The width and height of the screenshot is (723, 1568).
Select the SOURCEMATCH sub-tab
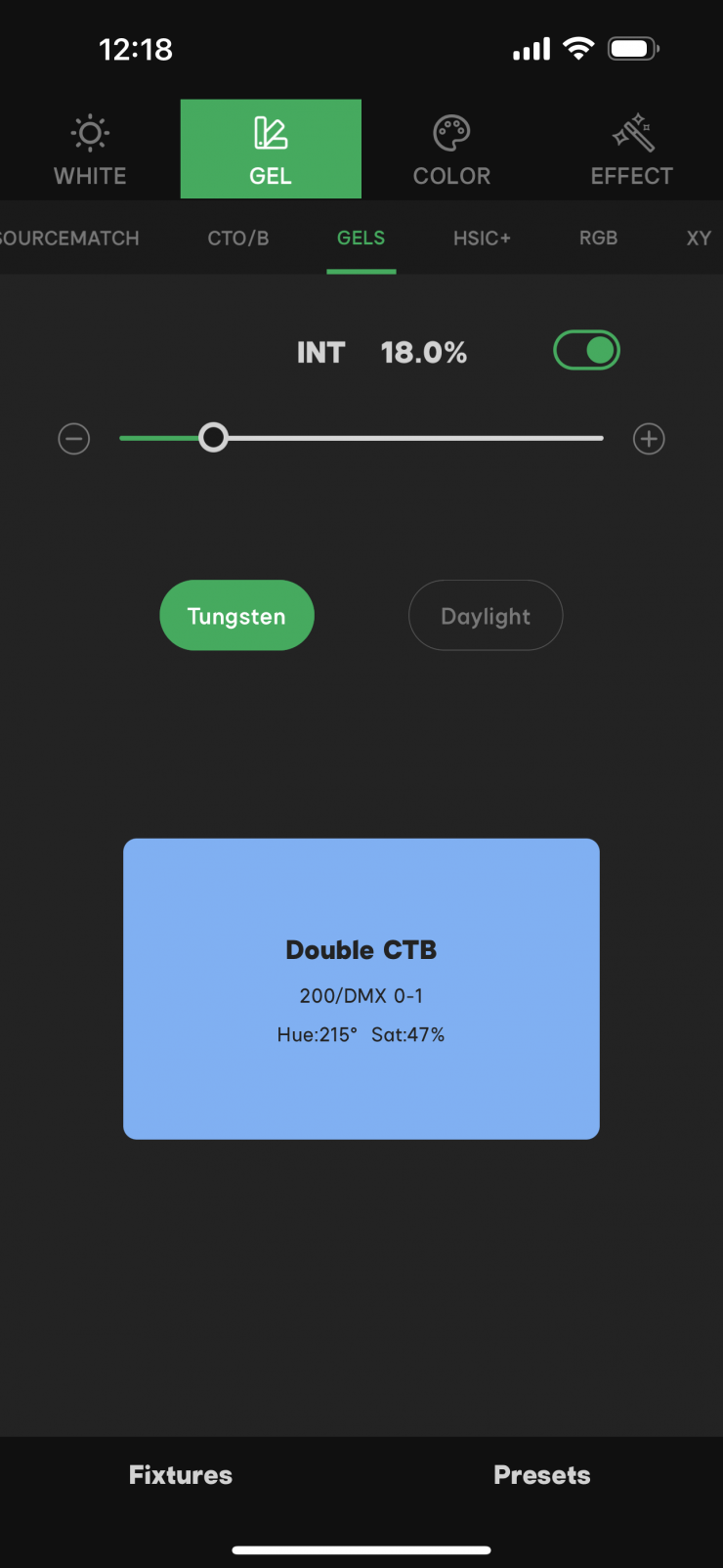[x=68, y=239]
